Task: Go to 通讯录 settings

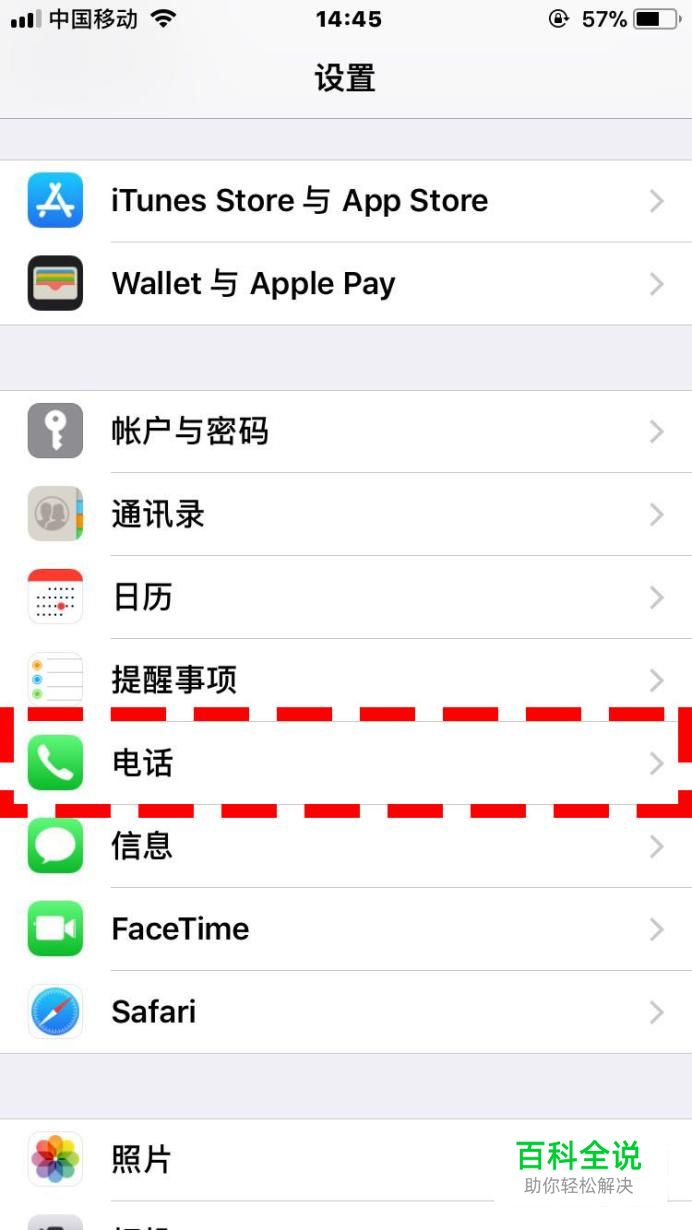Action: 346,515
